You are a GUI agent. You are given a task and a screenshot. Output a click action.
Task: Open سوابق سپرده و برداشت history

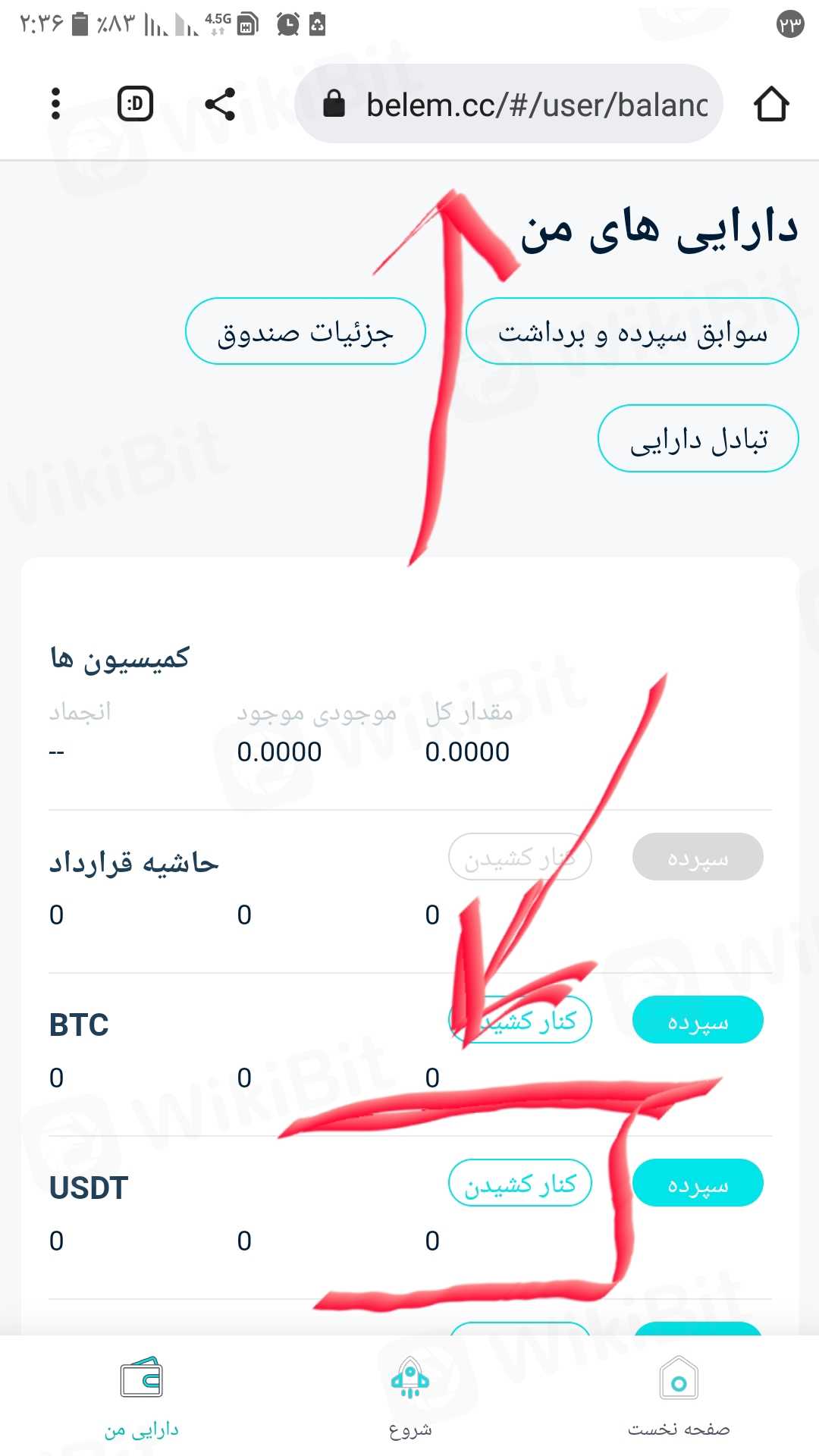pos(632,332)
